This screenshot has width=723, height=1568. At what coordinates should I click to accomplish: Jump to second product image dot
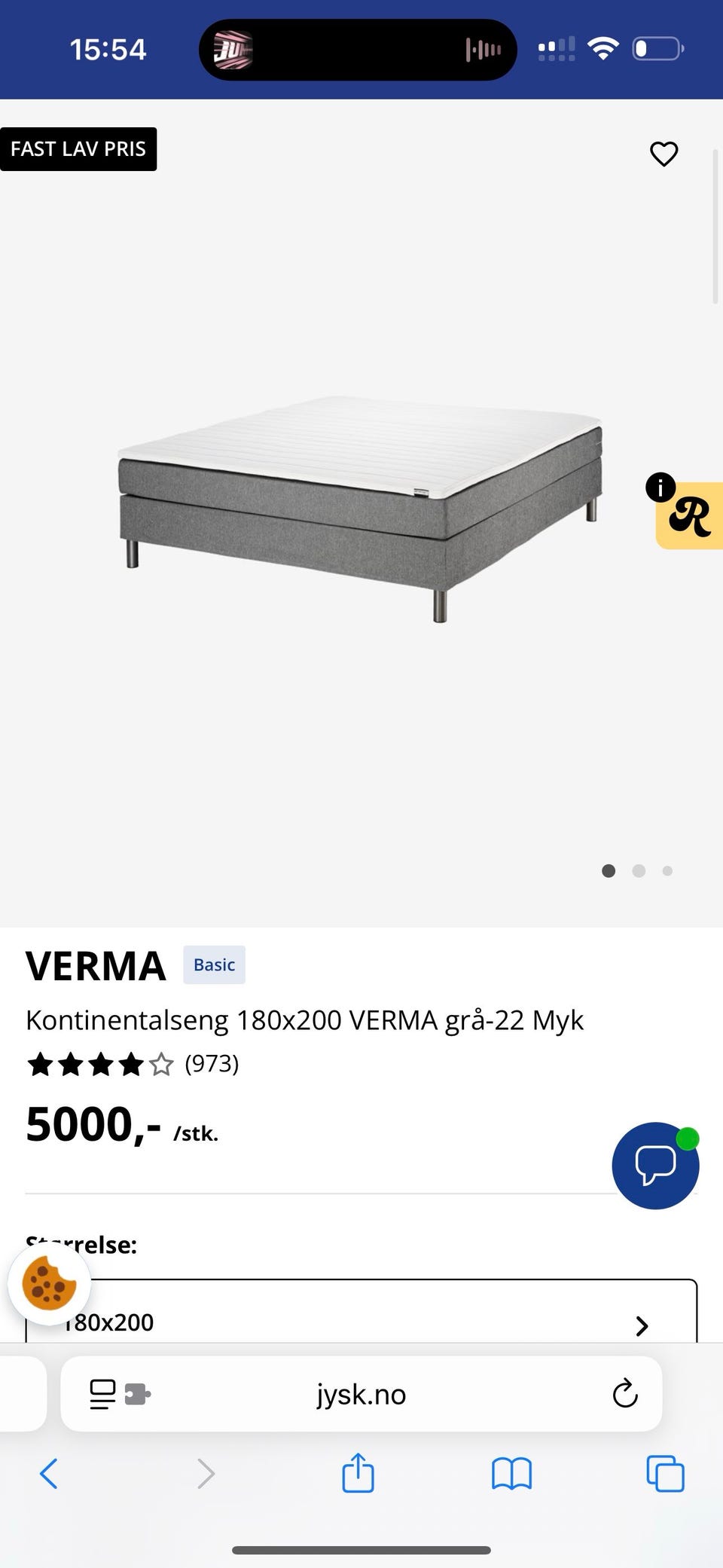(639, 871)
